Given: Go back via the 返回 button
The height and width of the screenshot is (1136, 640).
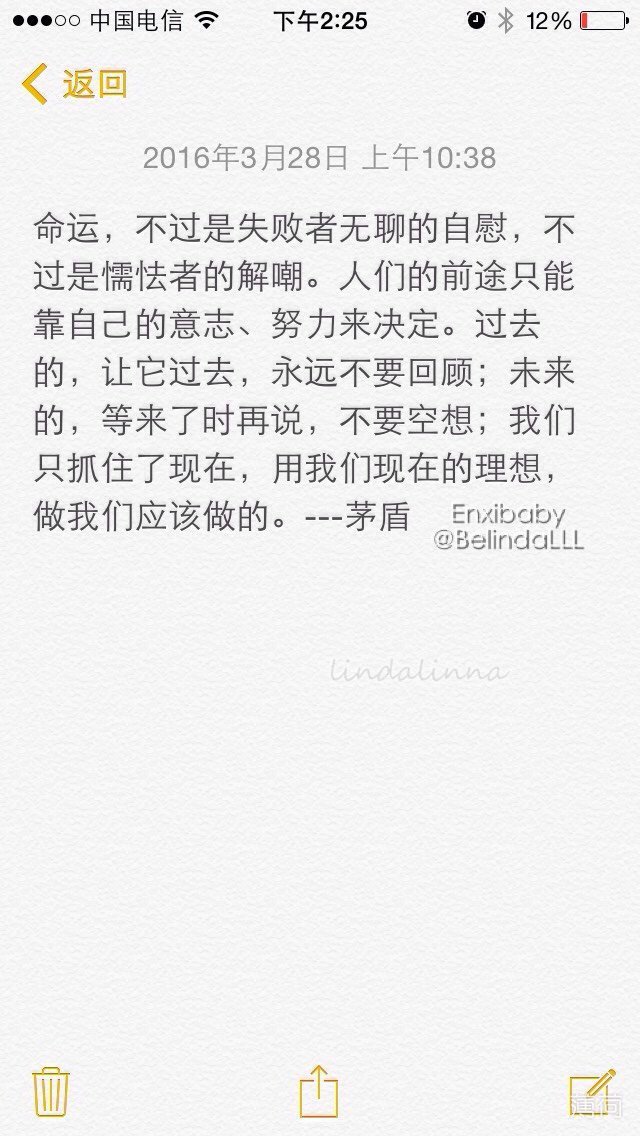Looking at the screenshot, I should pos(74,84).
